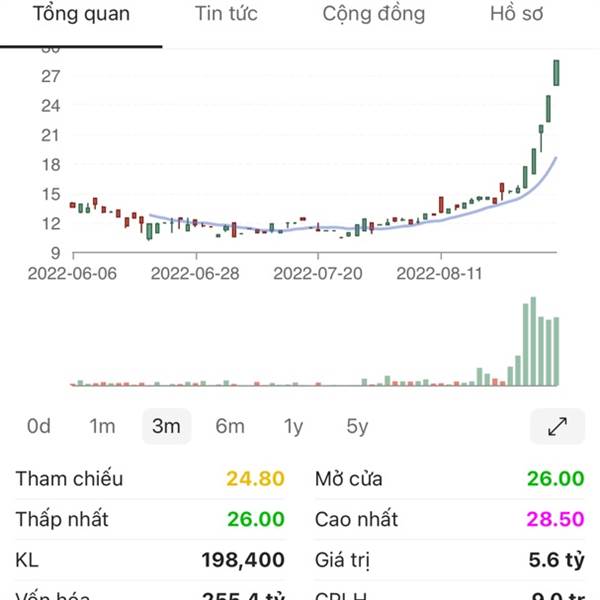Set chart range to 0d
Screen dimensions: 600x600
pos(39,426)
